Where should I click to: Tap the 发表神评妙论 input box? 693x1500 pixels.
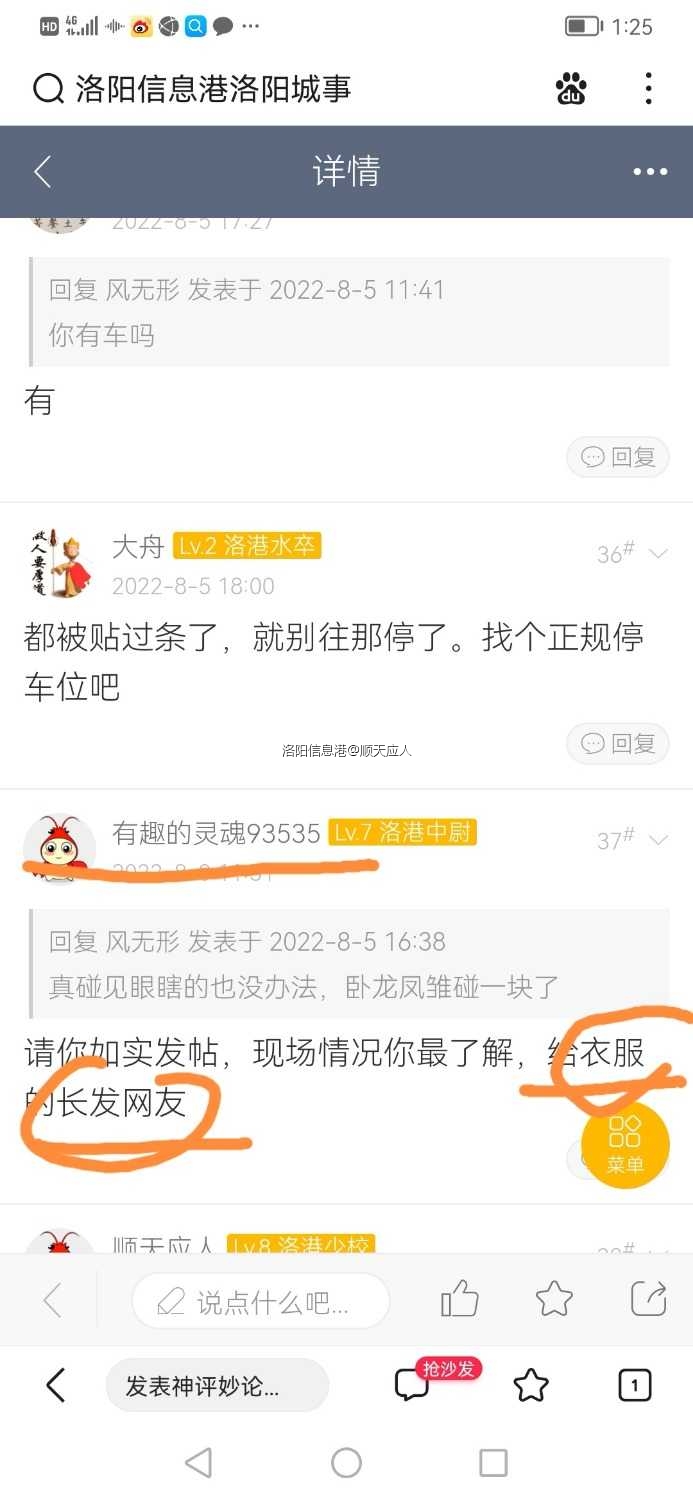(x=217, y=1386)
